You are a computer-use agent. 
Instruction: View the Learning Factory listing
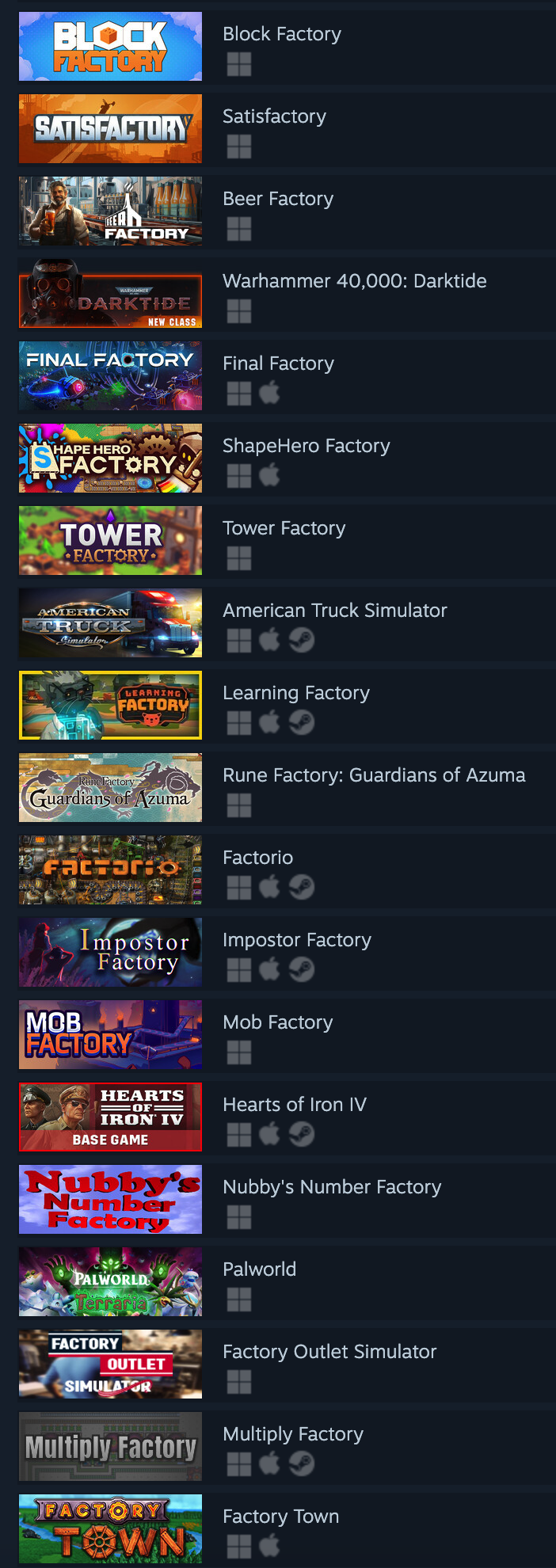[295, 694]
